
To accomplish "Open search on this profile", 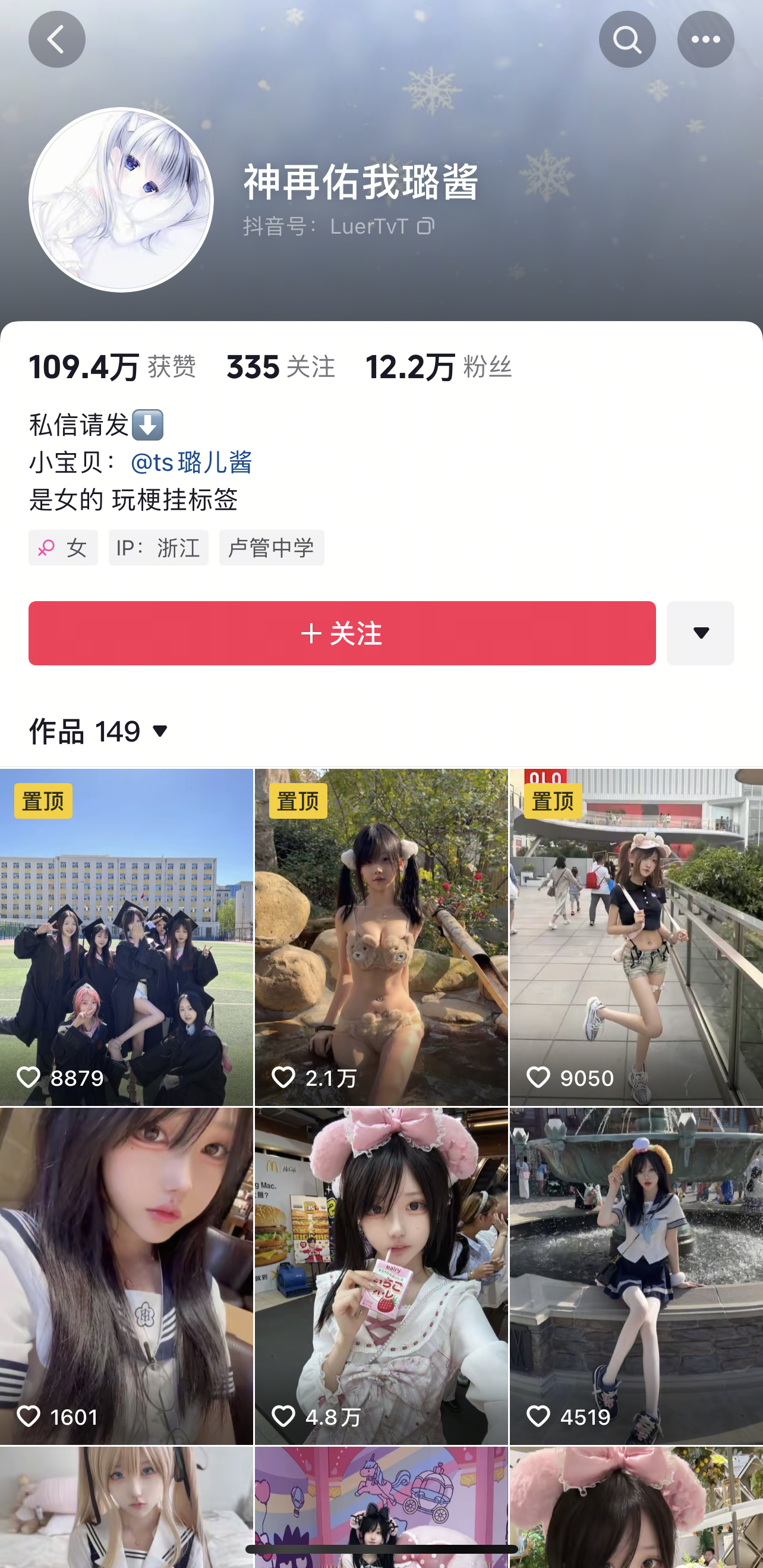I will pos(627,40).
